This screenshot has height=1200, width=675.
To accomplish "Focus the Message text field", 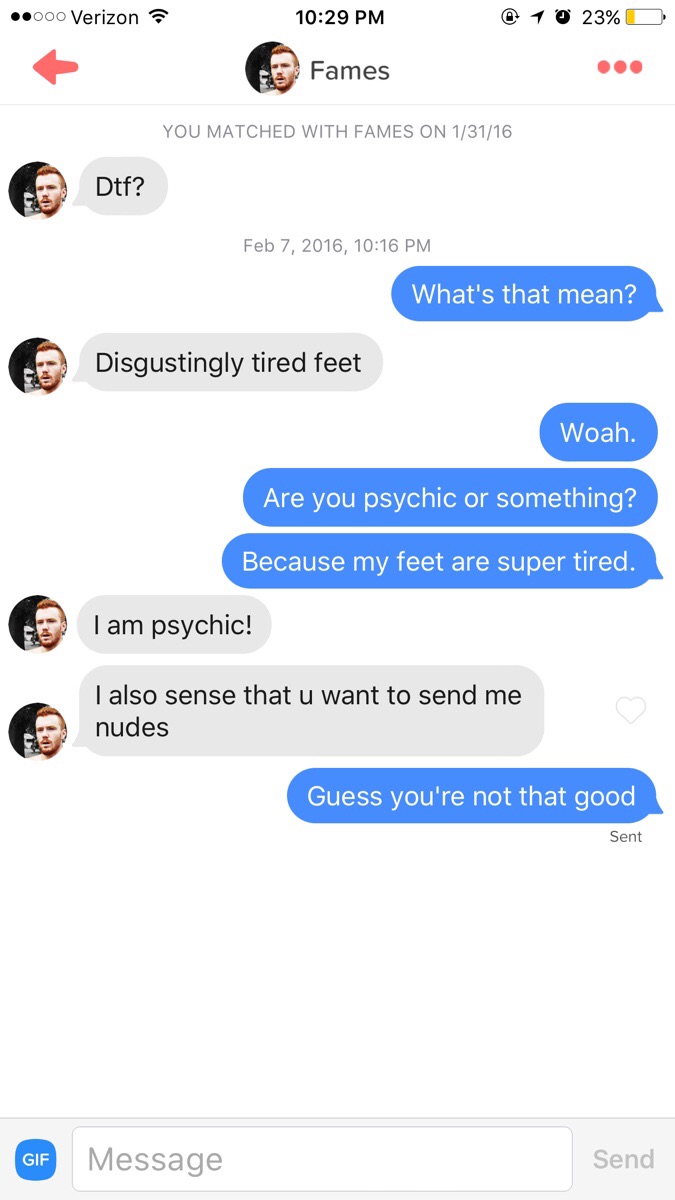I will click(x=322, y=1160).
